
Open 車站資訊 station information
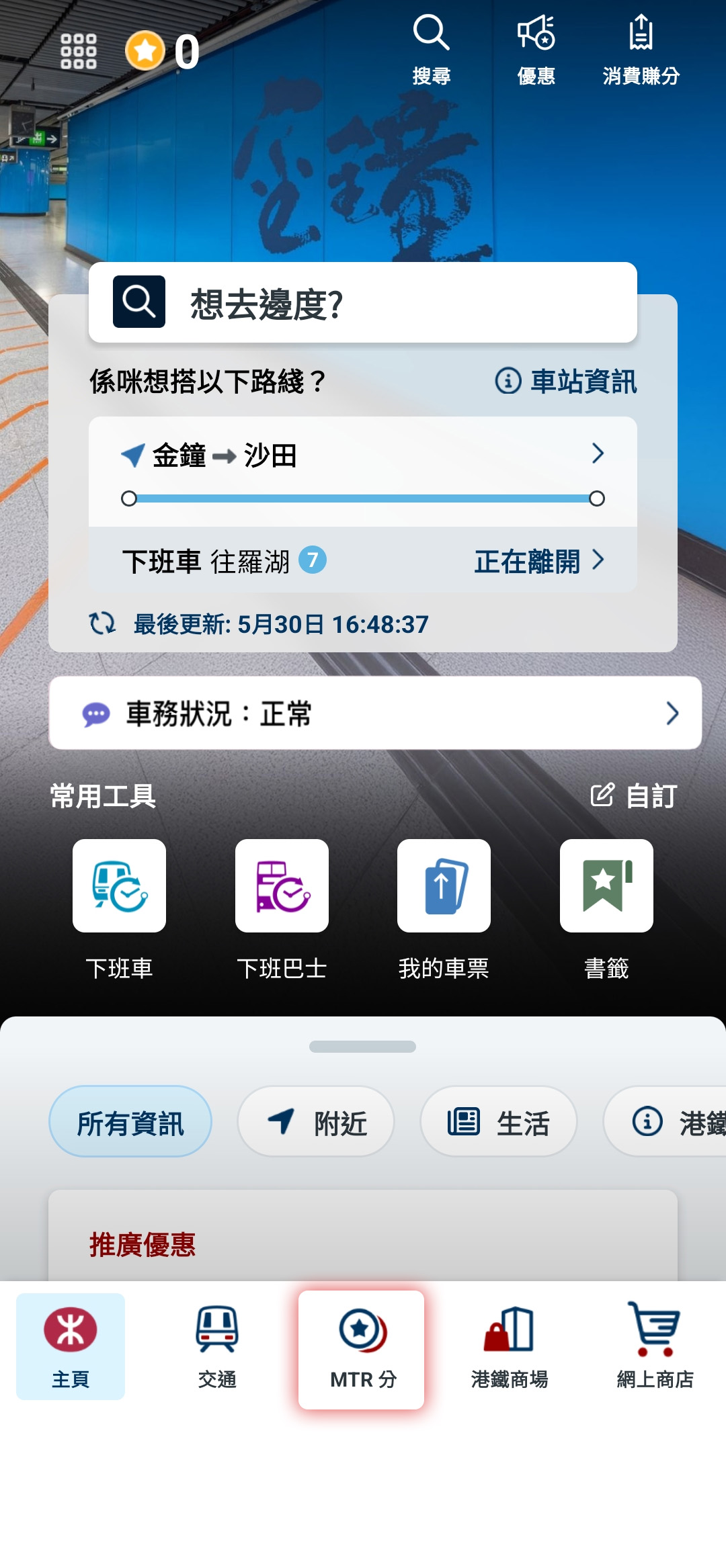tap(566, 381)
